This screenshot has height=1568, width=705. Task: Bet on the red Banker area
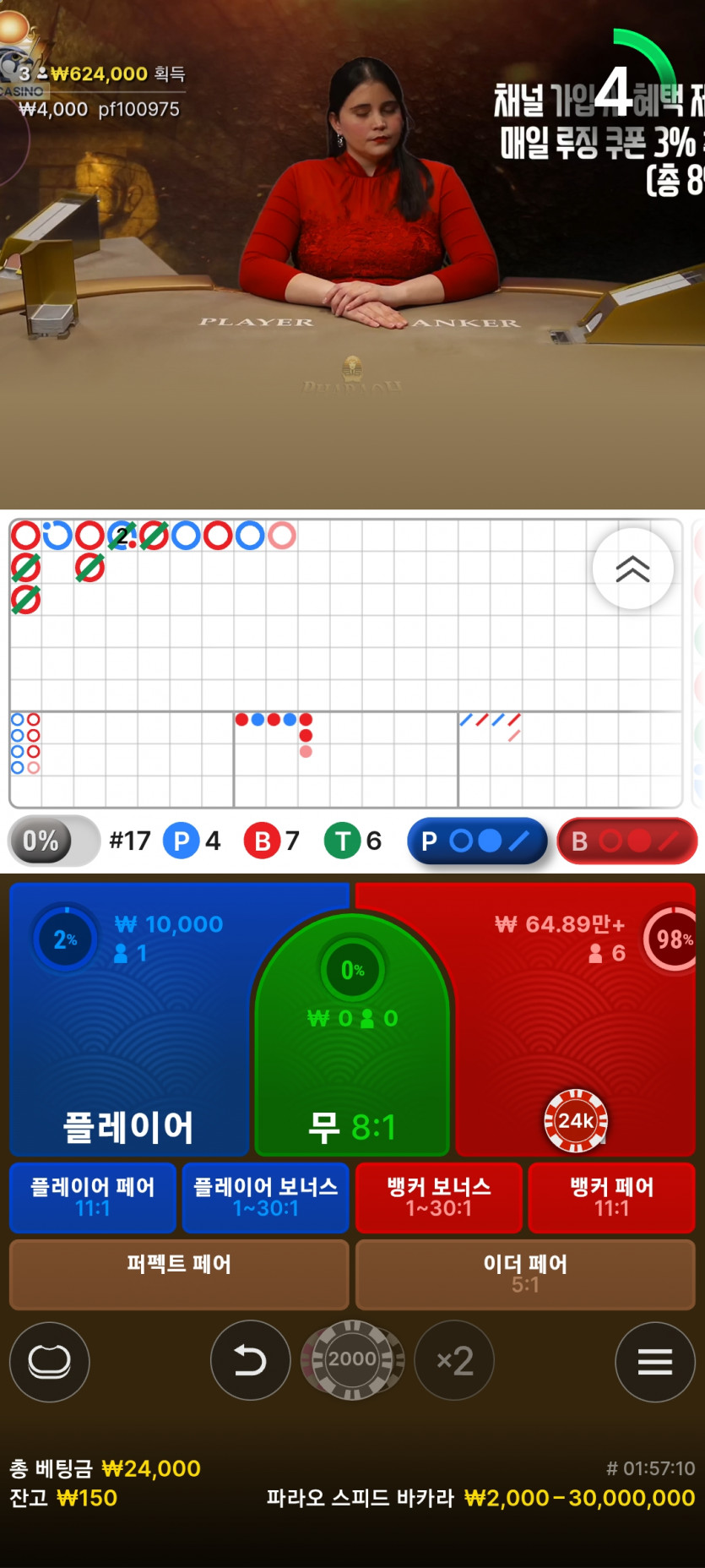[576, 1019]
